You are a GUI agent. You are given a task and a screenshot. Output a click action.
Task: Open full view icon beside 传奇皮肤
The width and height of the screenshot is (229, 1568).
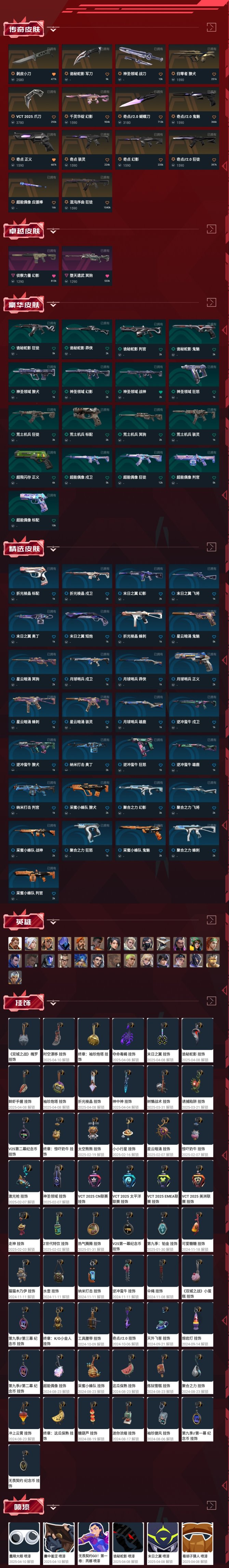tap(211, 27)
